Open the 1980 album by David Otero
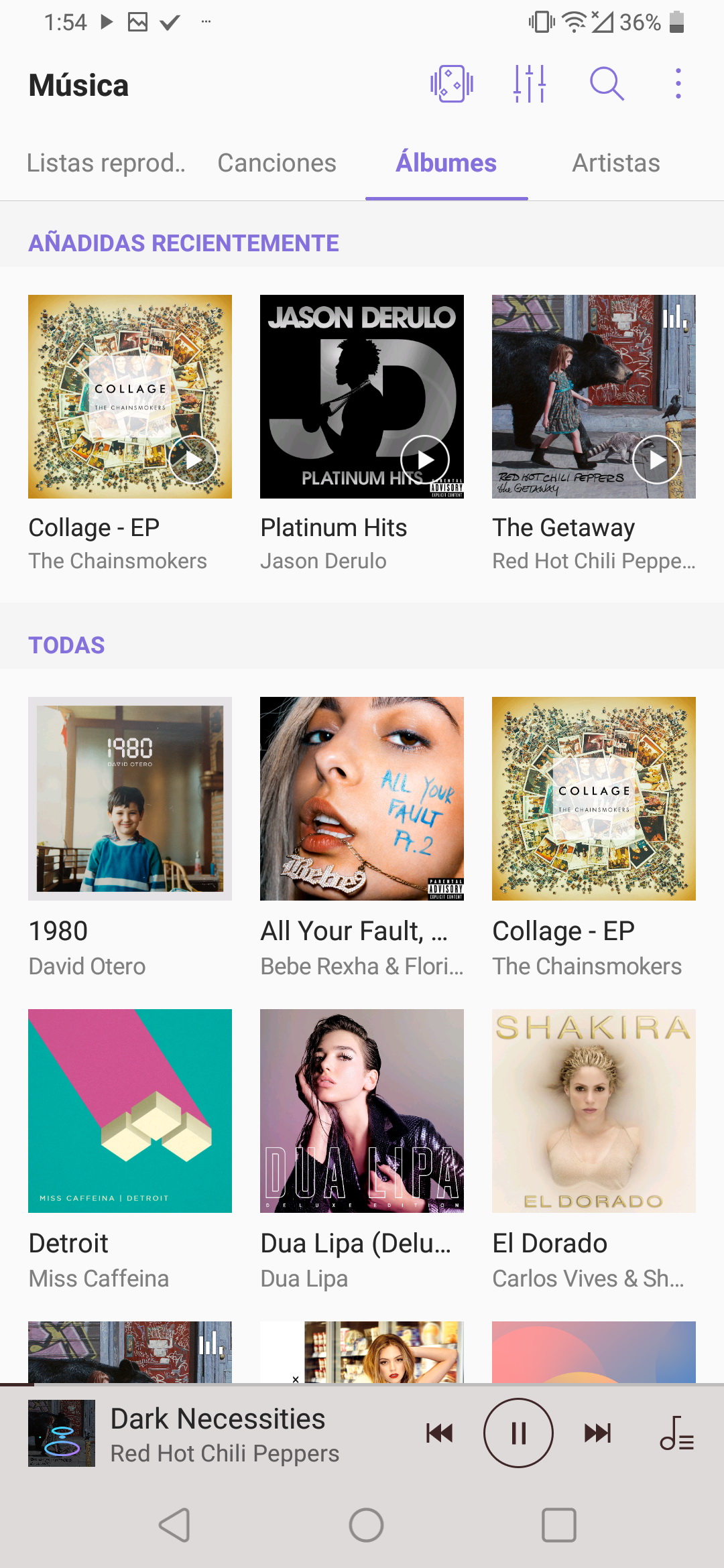This screenshot has height=1568, width=724. coord(130,799)
